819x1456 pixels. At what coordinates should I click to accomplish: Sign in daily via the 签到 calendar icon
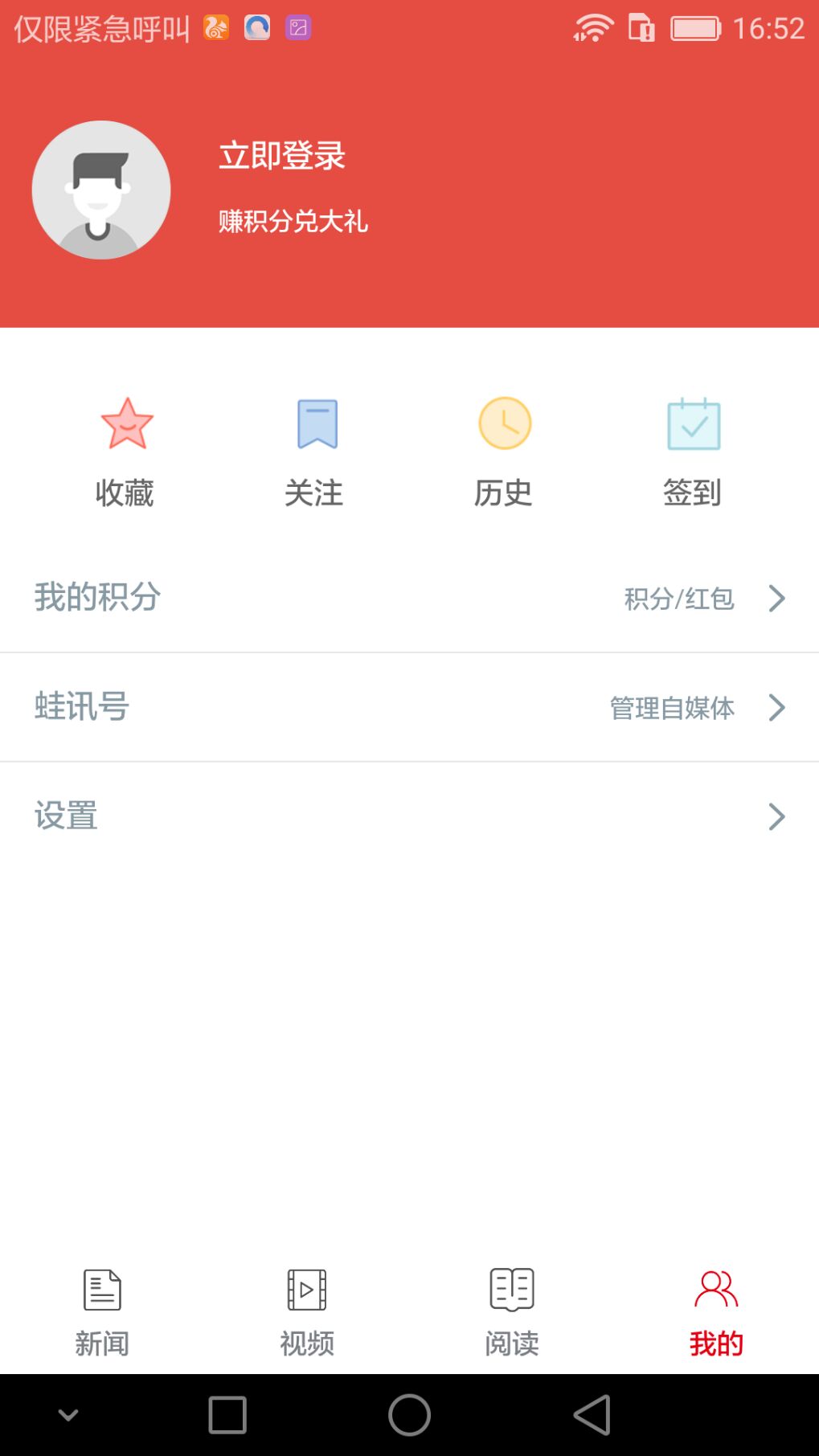tap(694, 424)
